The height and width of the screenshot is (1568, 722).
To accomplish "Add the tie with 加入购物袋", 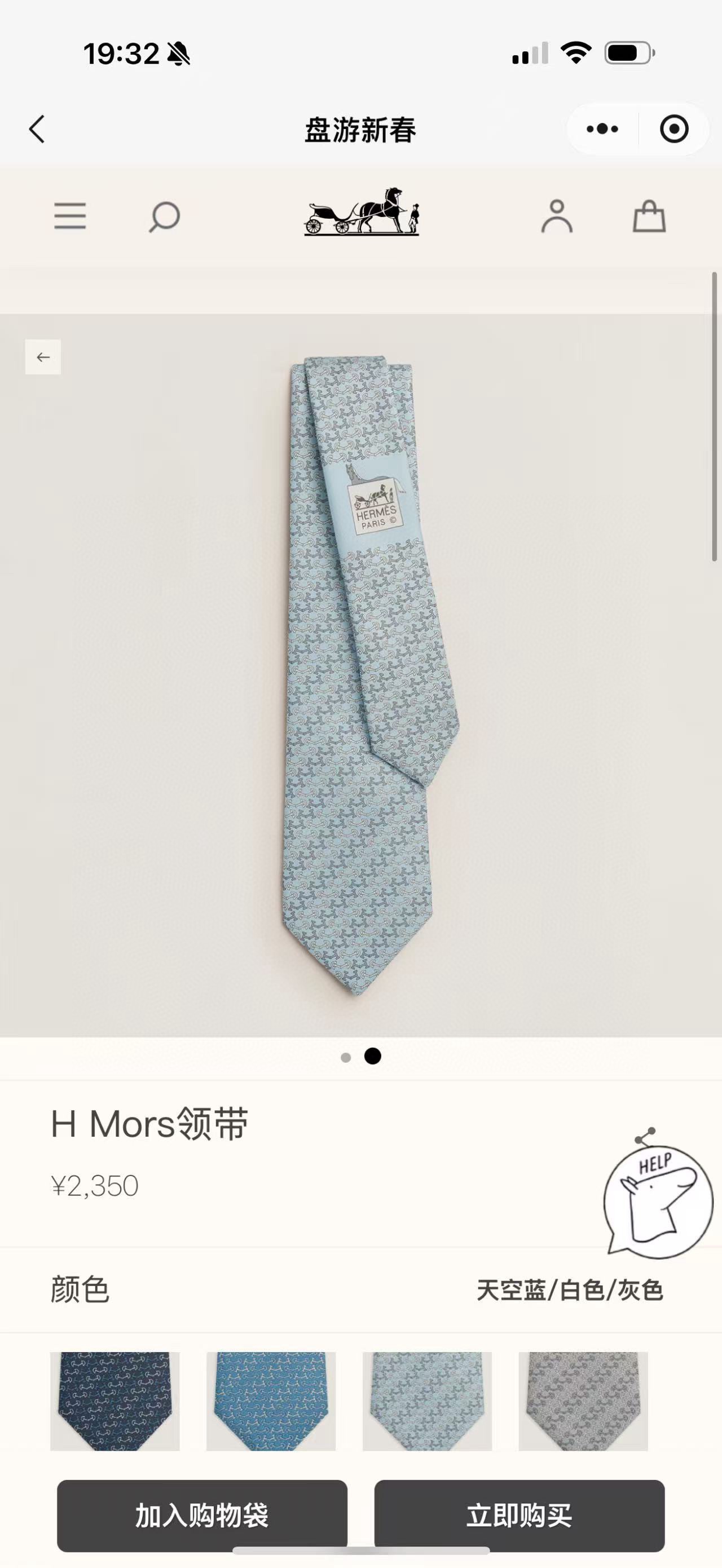I will click(x=202, y=1515).
